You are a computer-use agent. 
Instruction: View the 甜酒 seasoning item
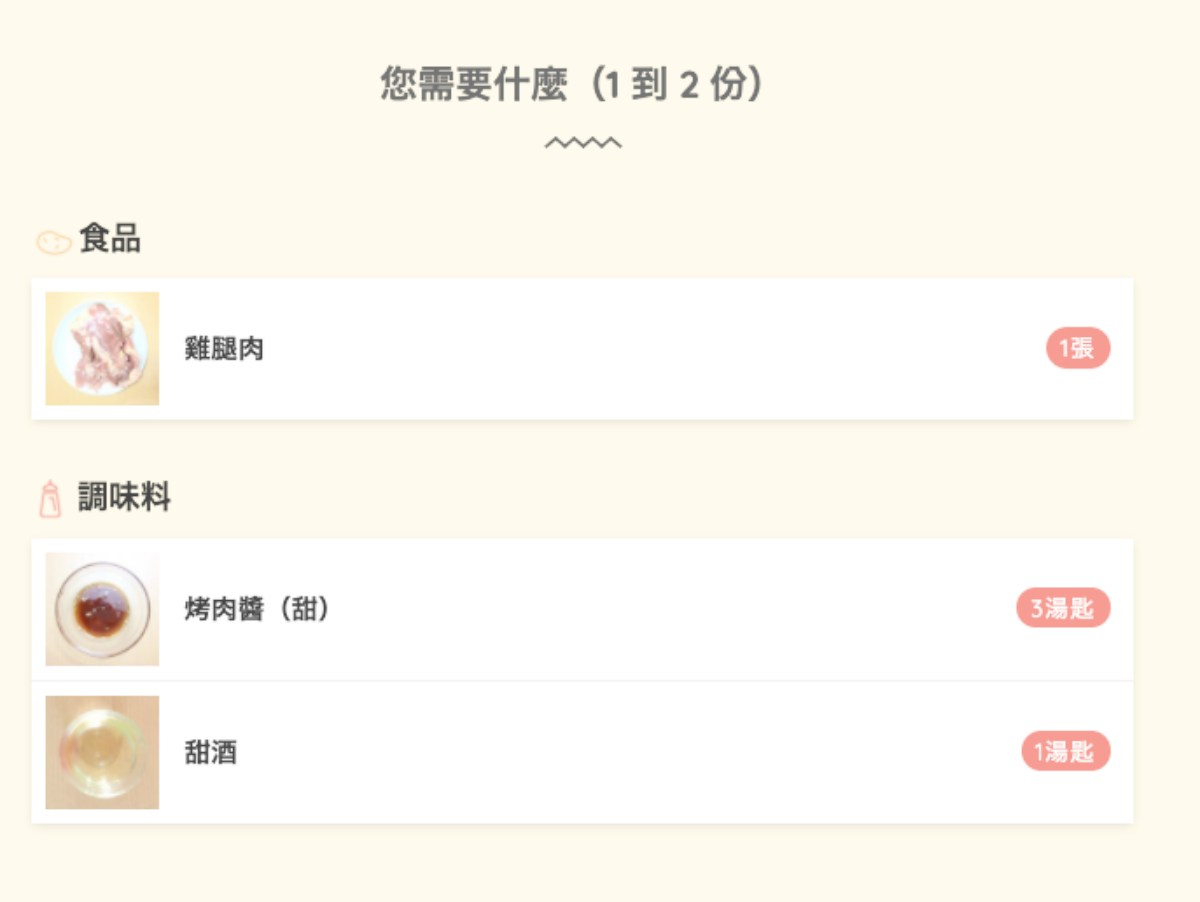point(580,752)
